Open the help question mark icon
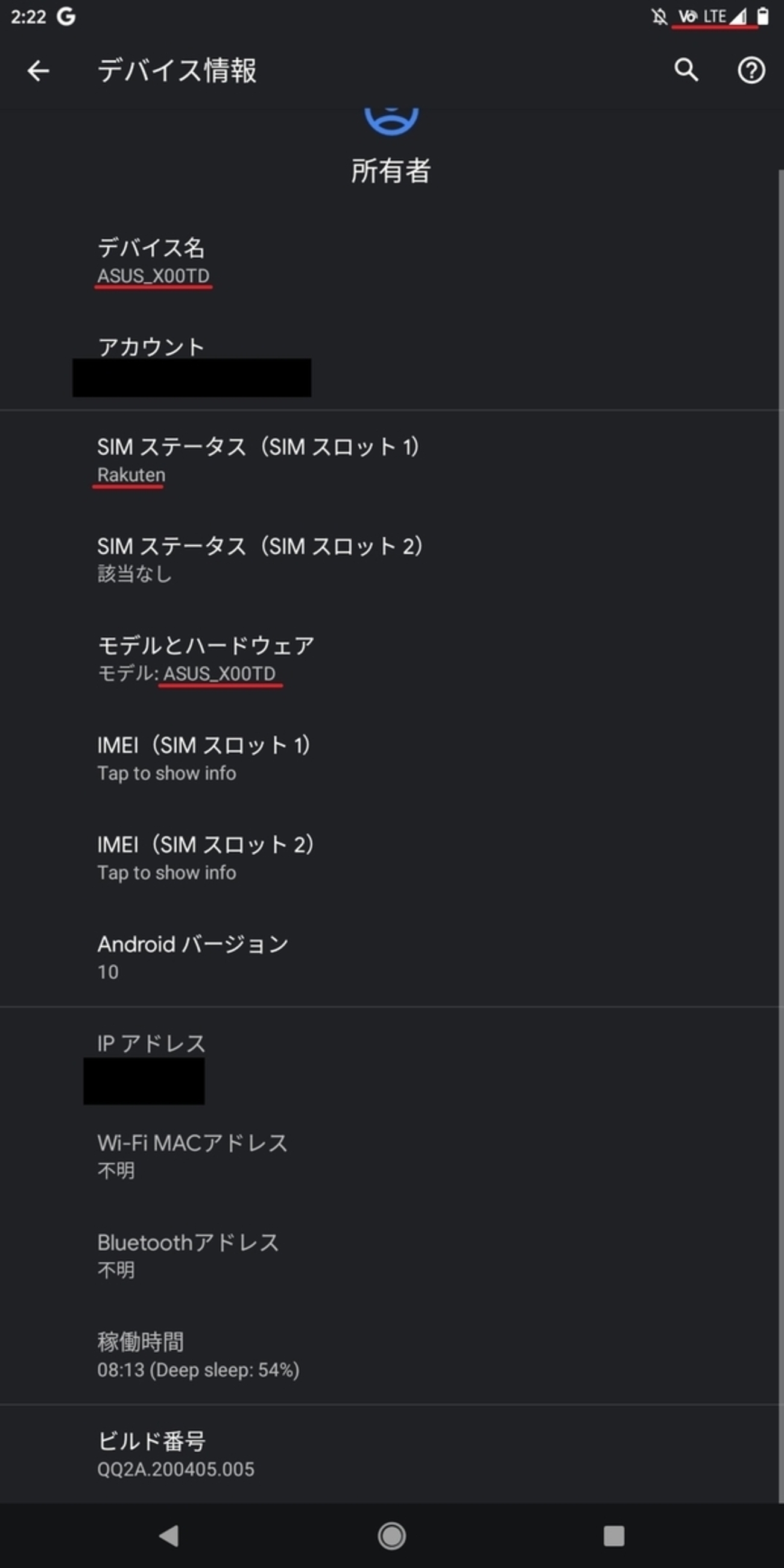 coord(750,71)
